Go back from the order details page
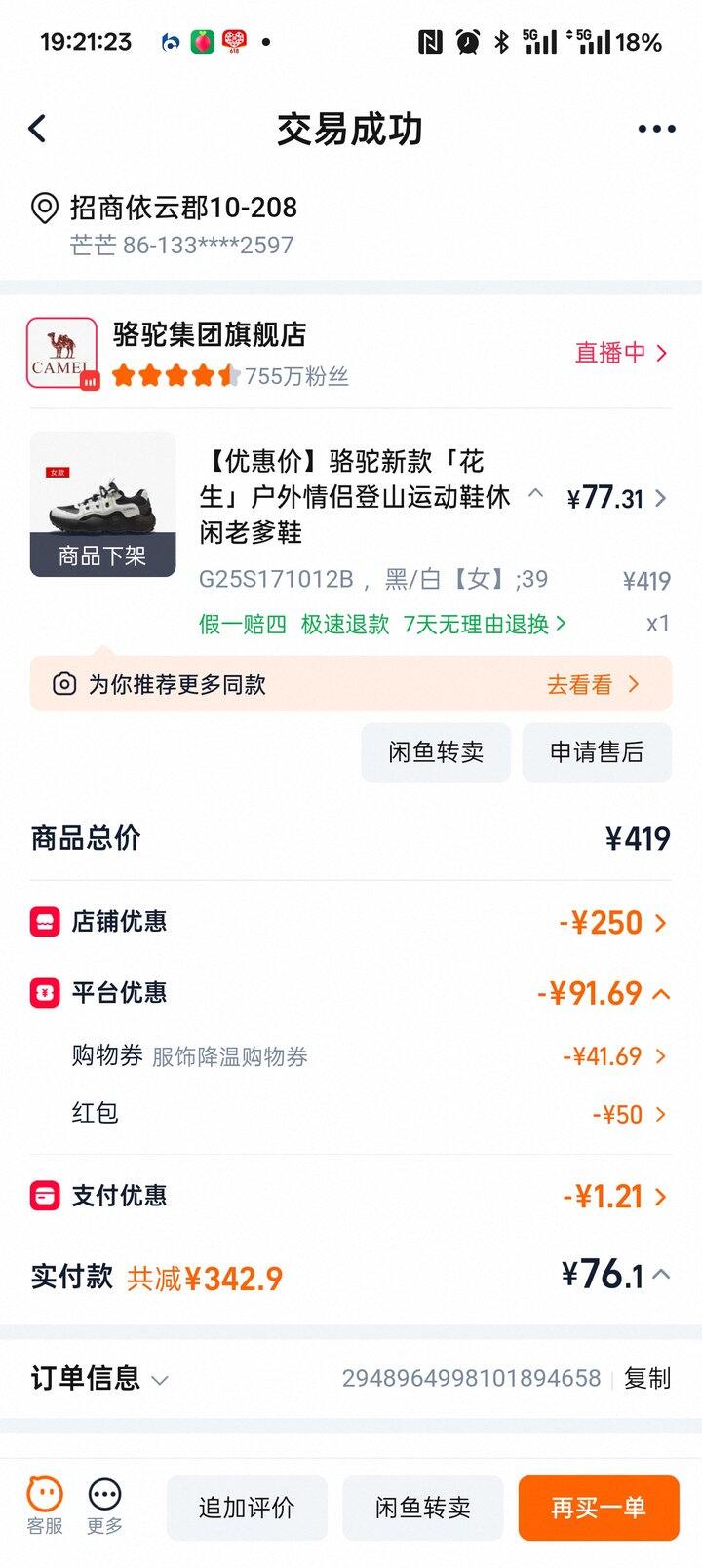Image resolution: width=702 pixels, height=1568 pixels. 37,129
